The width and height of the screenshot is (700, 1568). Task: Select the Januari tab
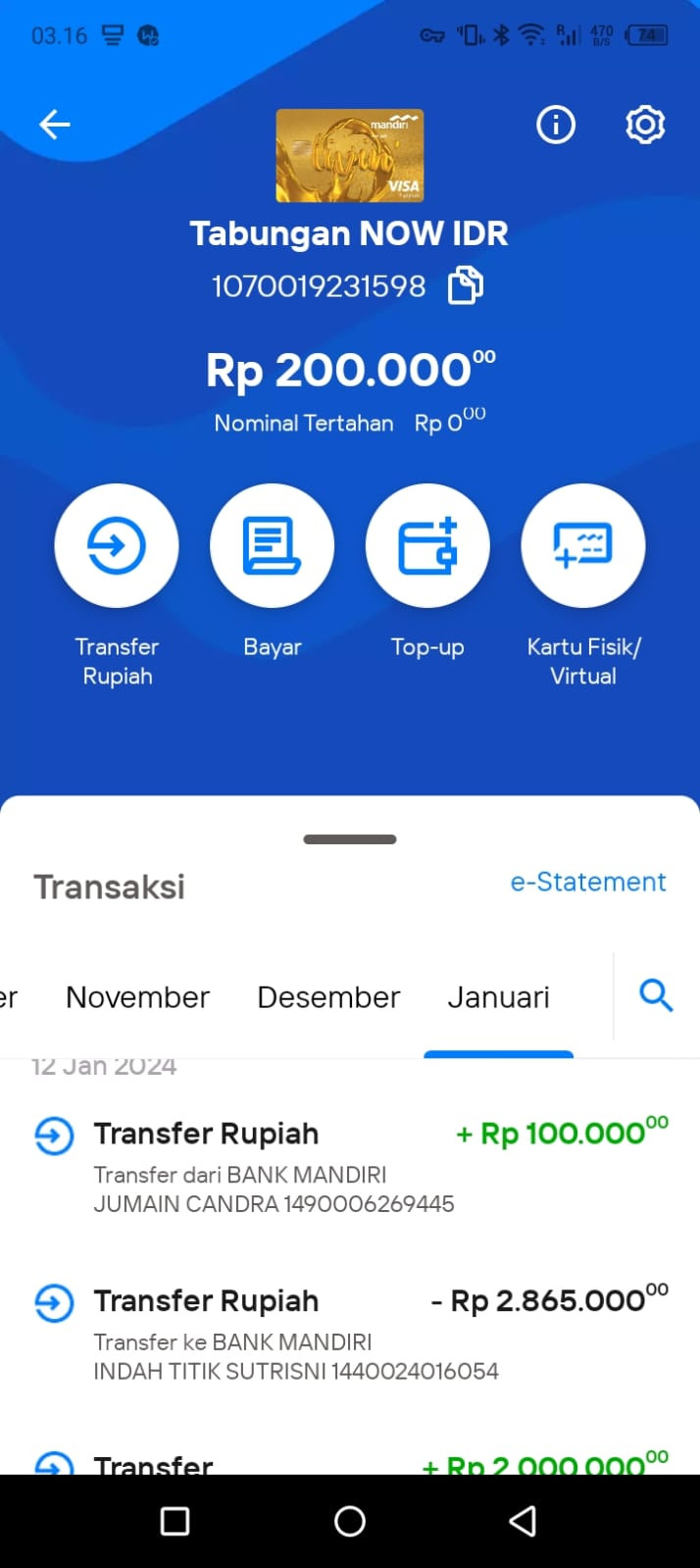tap(498, 997)
